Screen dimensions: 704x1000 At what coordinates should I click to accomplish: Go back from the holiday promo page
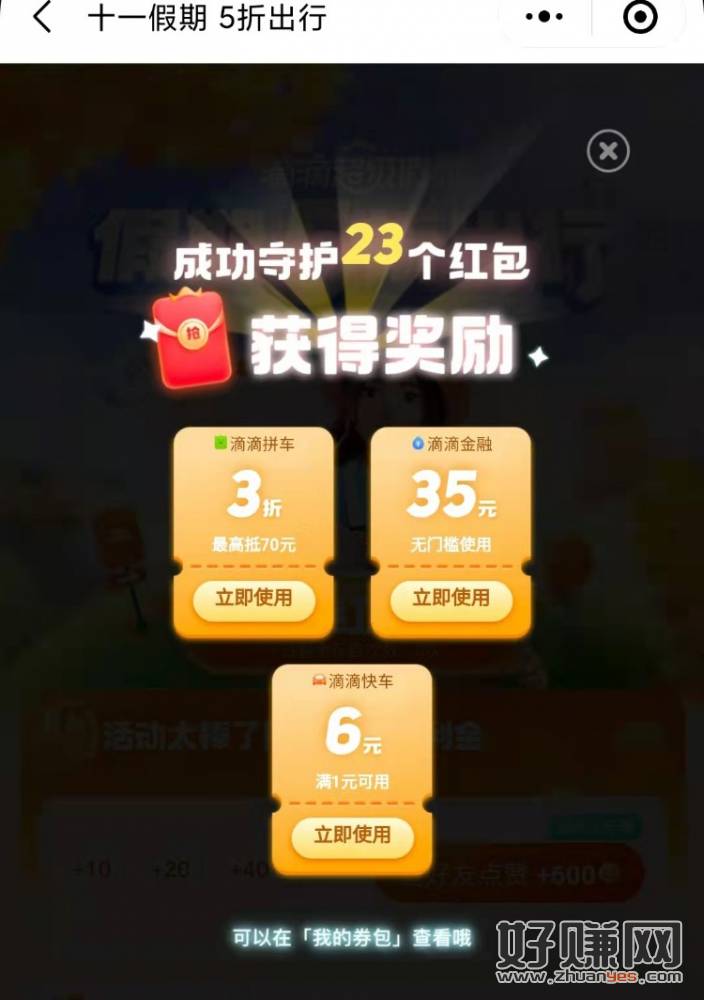coord(41,18)
